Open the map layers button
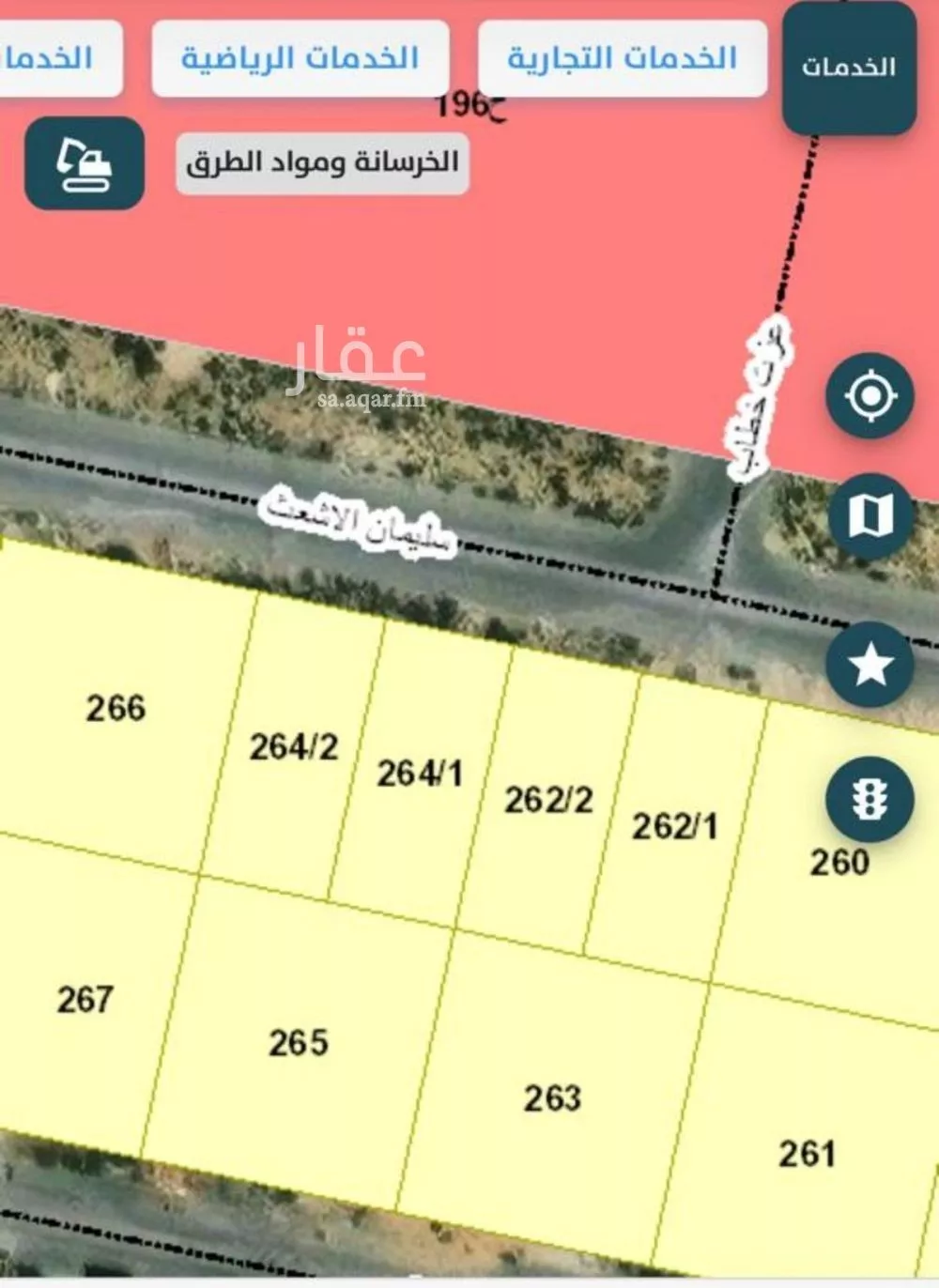This screenshot has height=1288, width=939. pyautogui.click(x=870, y=516)
